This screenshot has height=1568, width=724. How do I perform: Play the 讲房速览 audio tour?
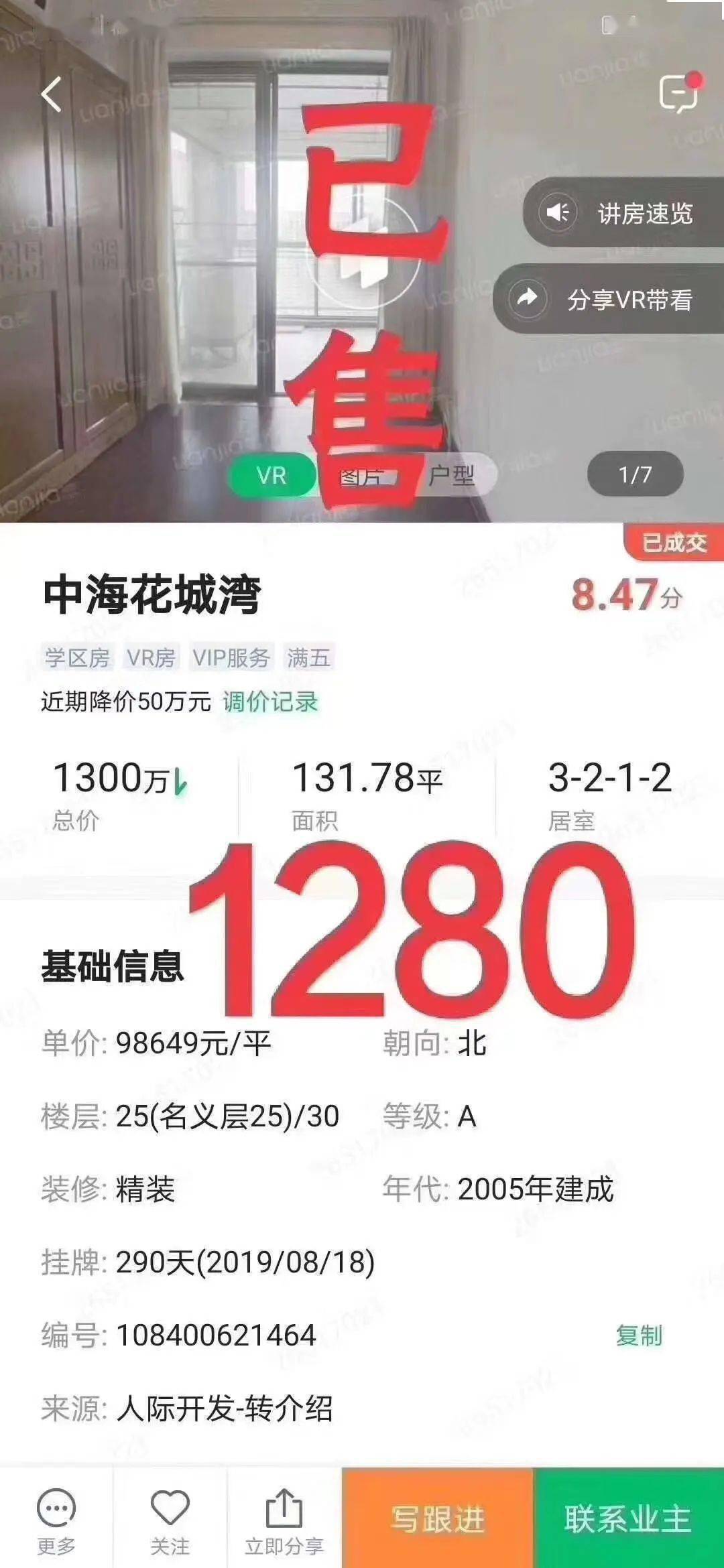(622, 213)
